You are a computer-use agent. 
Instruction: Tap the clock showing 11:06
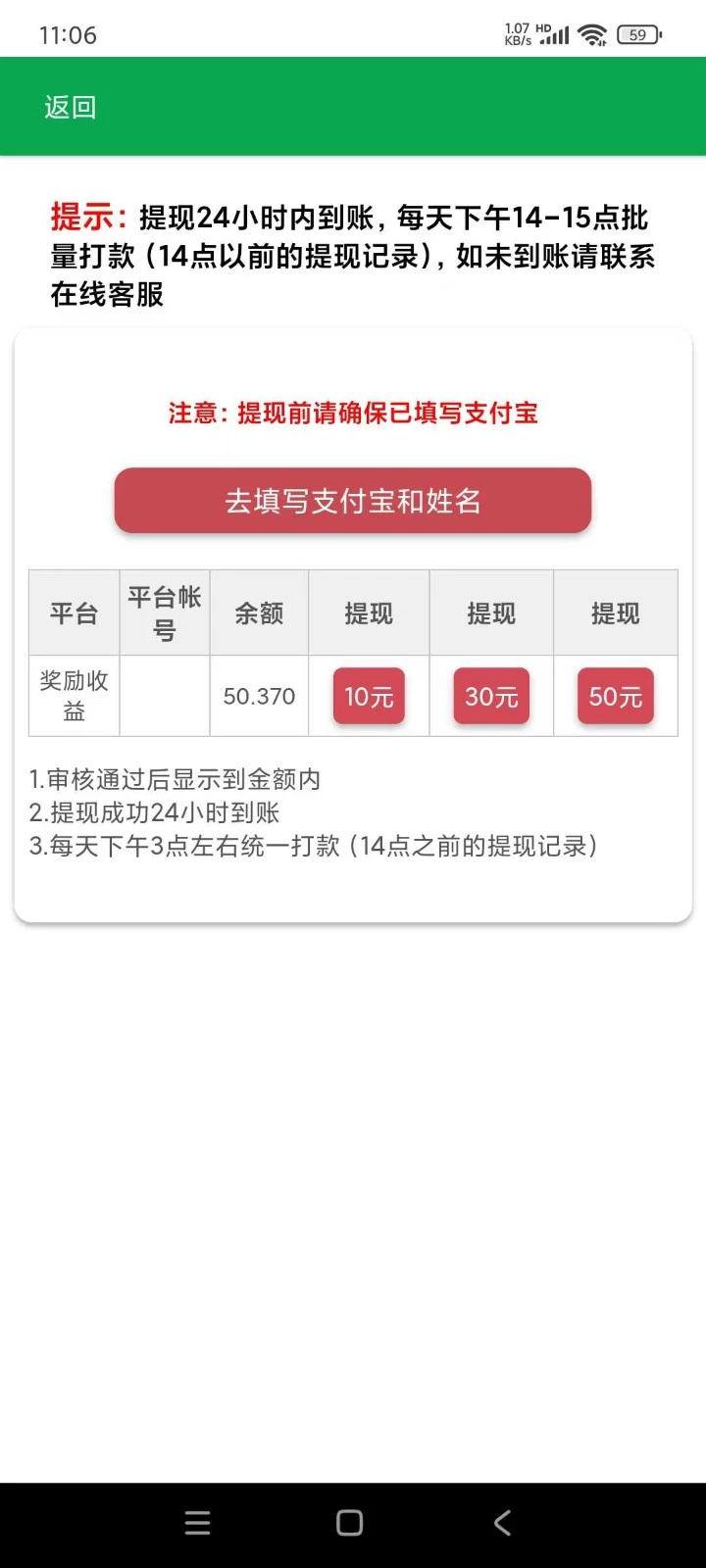click(x=69, y=35)
